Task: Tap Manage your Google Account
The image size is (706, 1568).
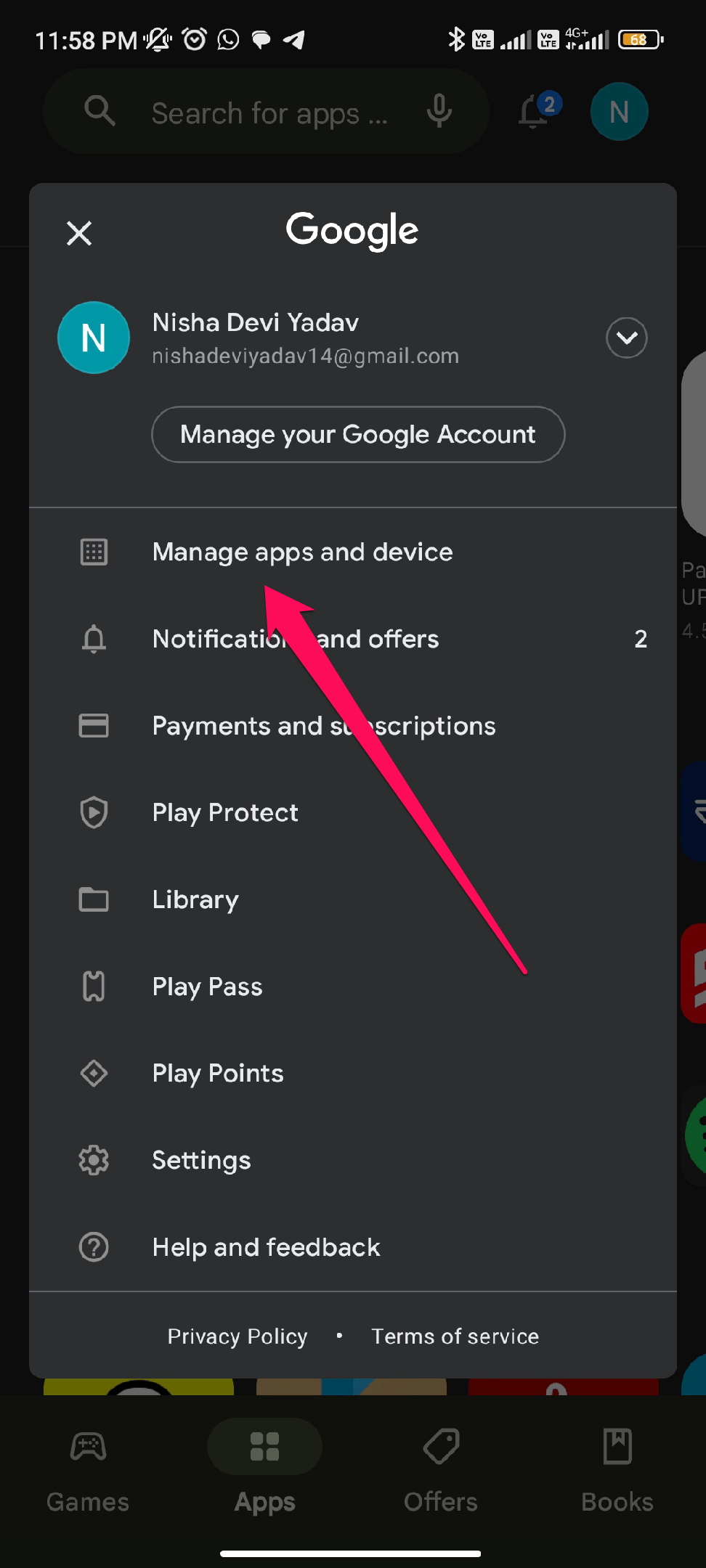Action: point(357,434)
